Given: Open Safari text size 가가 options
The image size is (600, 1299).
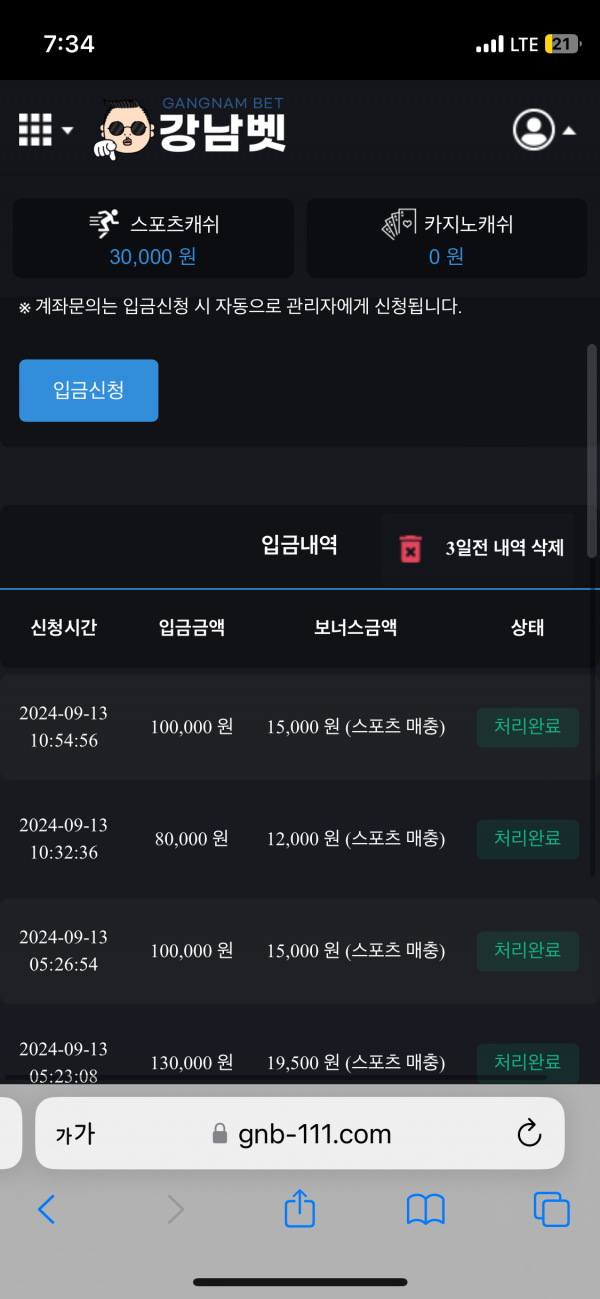Looking at the screenshot, I should [x=75, y=1134].
